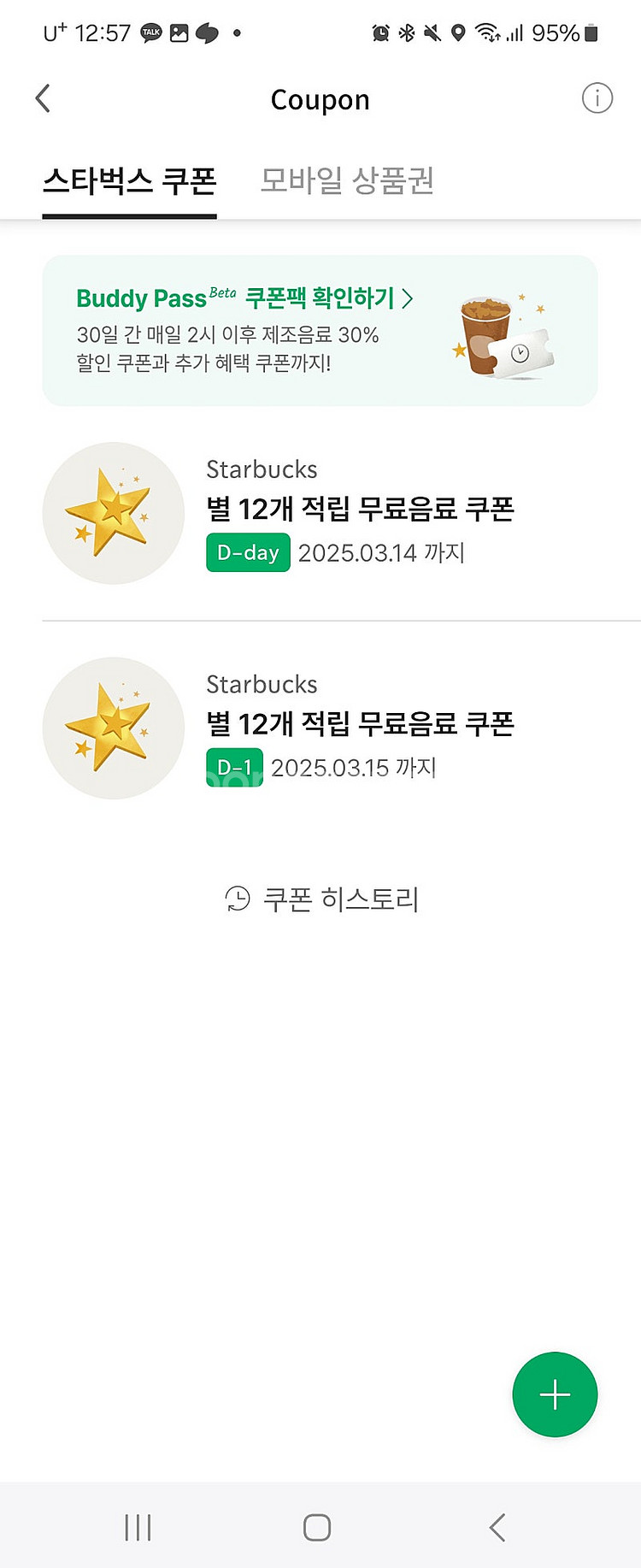Select the 스타벅스 쿠폰 tab
The image size is (641, 1568).
(x=129, y=182)
